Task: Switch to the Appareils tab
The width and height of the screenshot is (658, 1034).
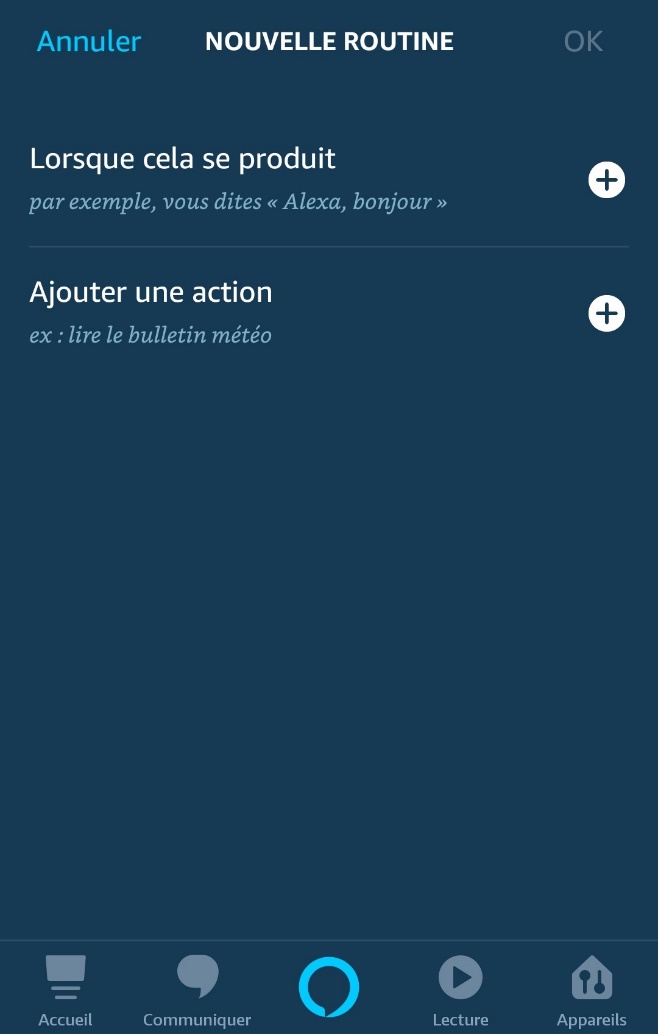Action: [x=591, y=990]
